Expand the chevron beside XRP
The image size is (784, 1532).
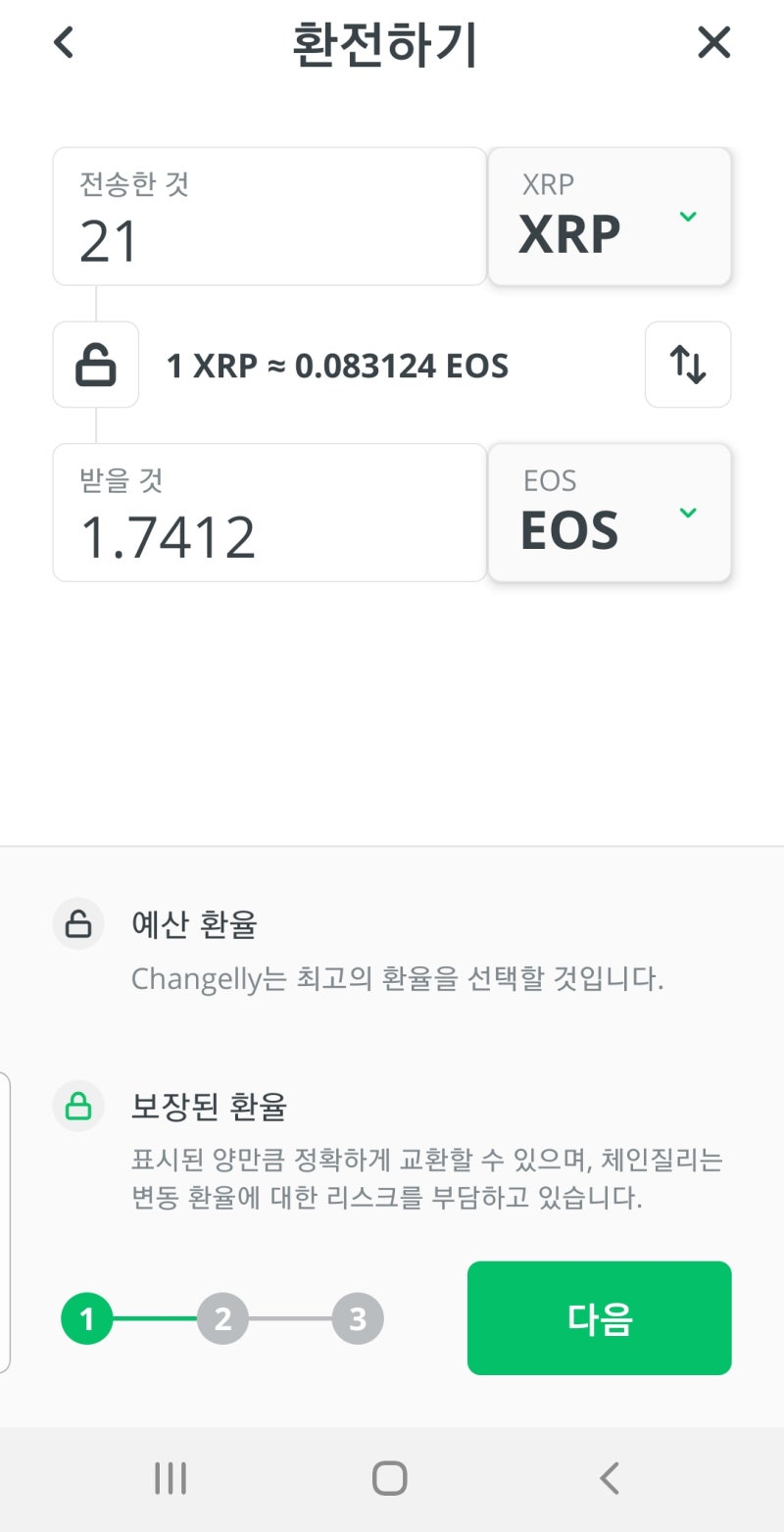coord(687,217)
